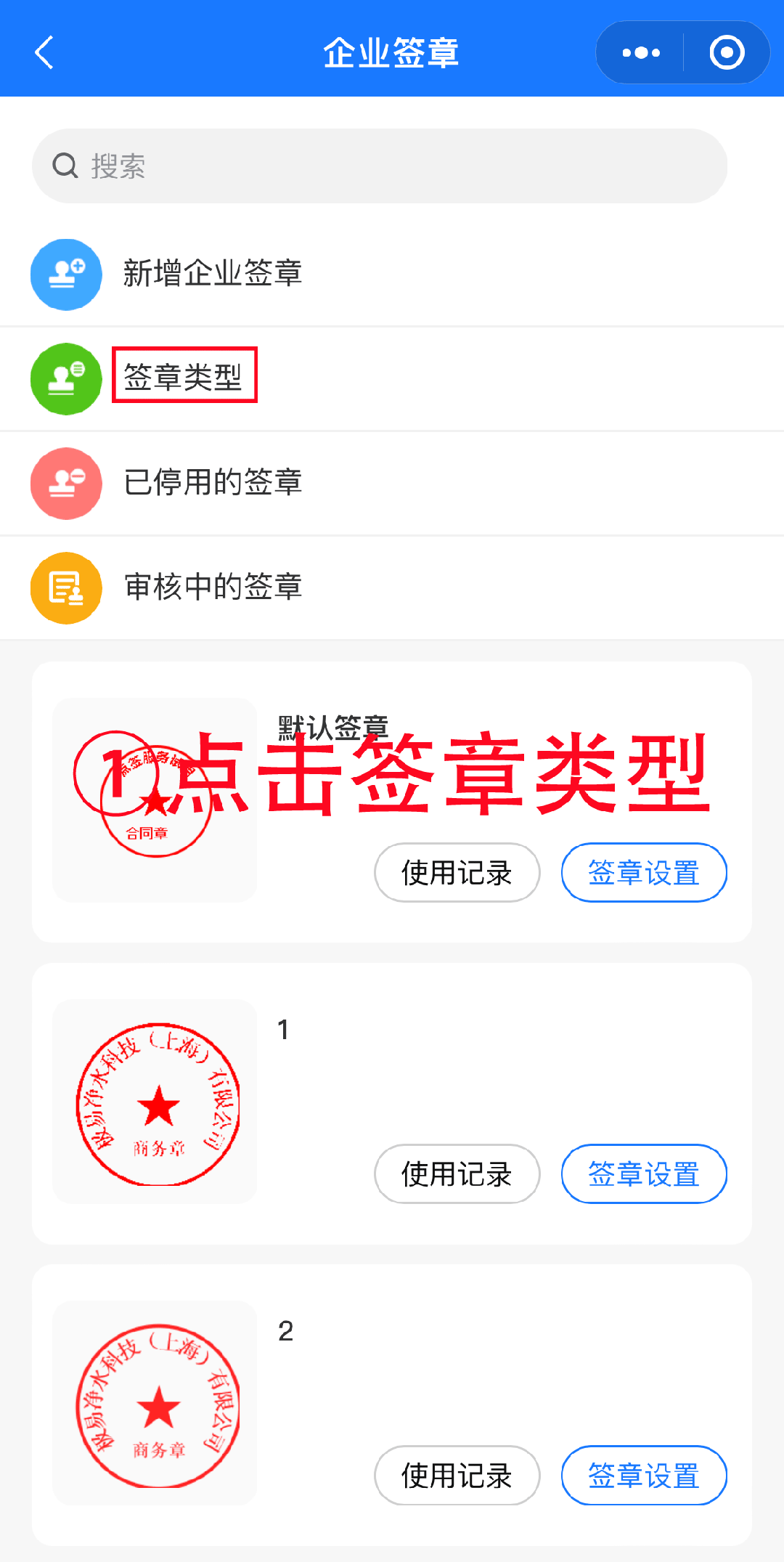Tap the seal image of seal 2
Image resolution: width=784 pixels, height=1562 pixels.
coord(155,1403)
